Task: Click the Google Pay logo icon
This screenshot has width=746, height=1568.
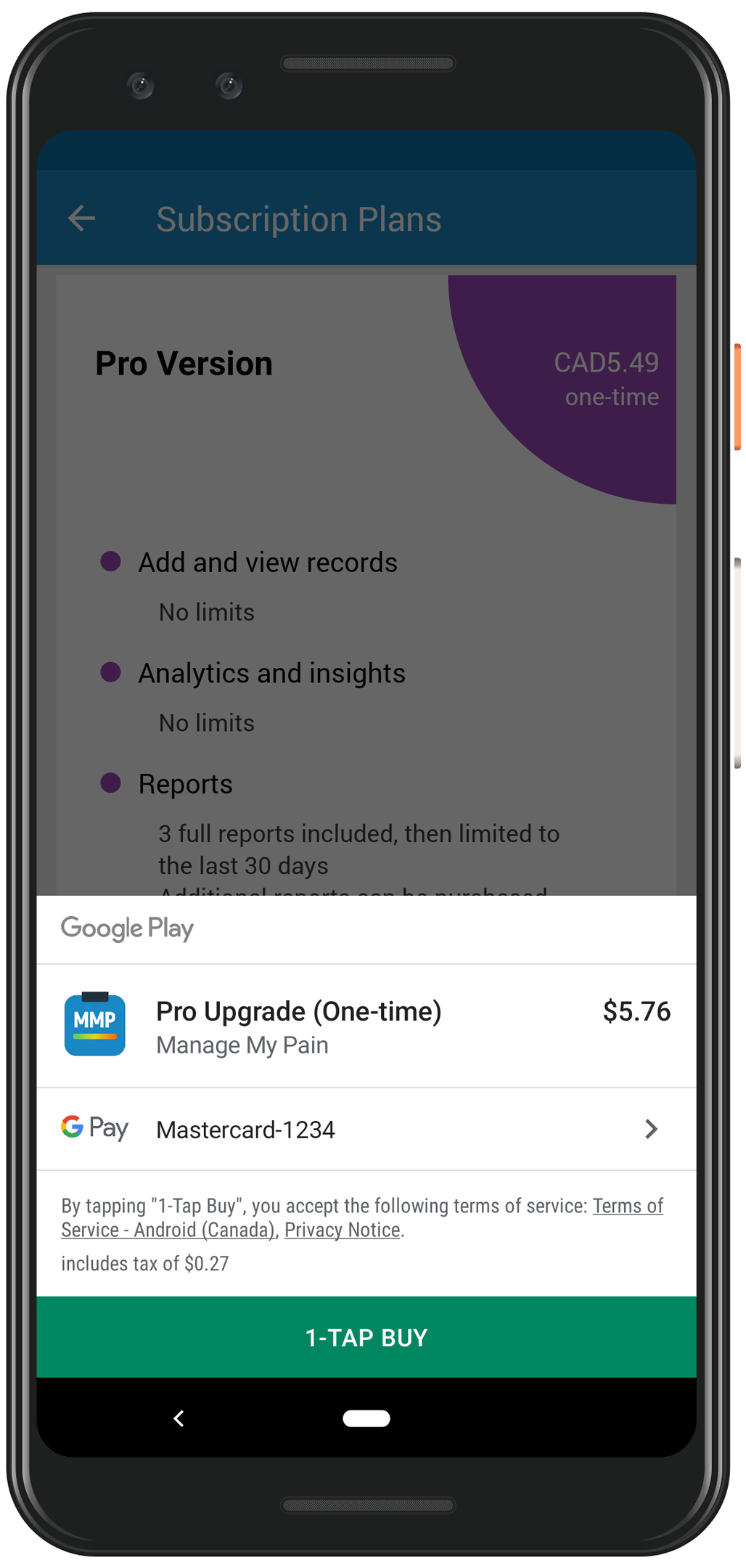Action: (x=94, y=1128)
